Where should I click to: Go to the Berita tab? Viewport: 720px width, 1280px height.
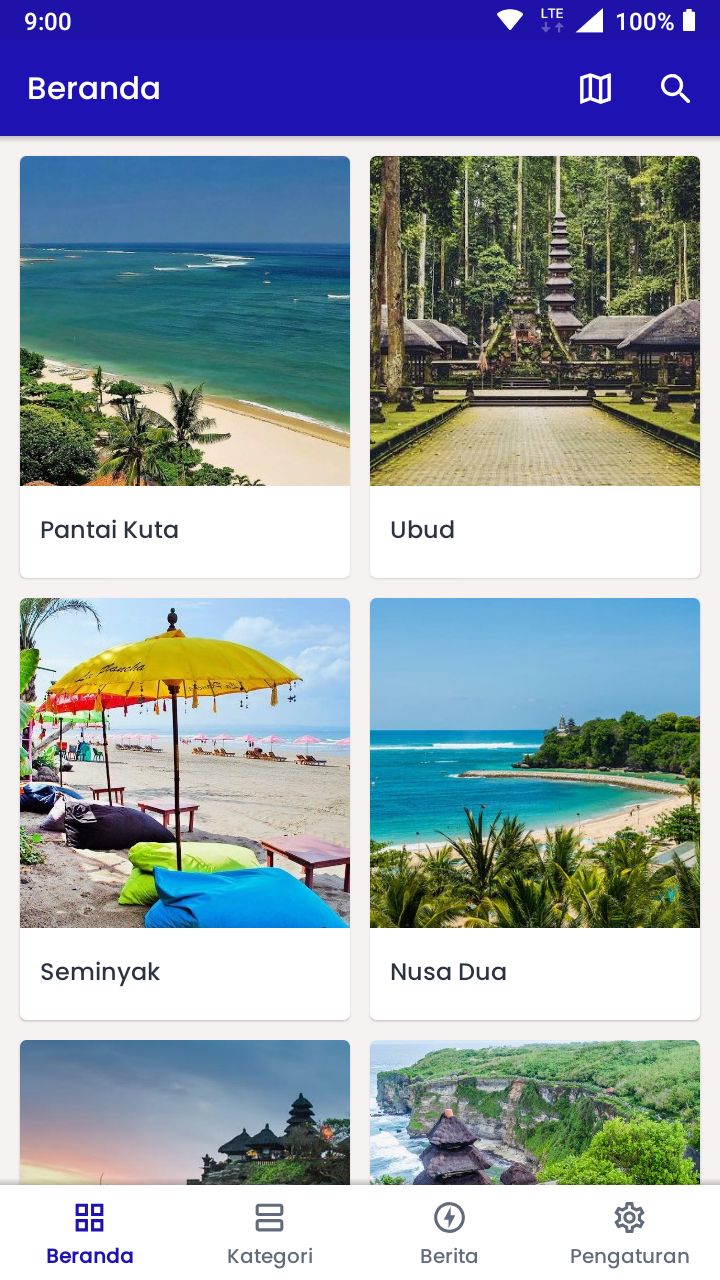[x=449, y=1234]
